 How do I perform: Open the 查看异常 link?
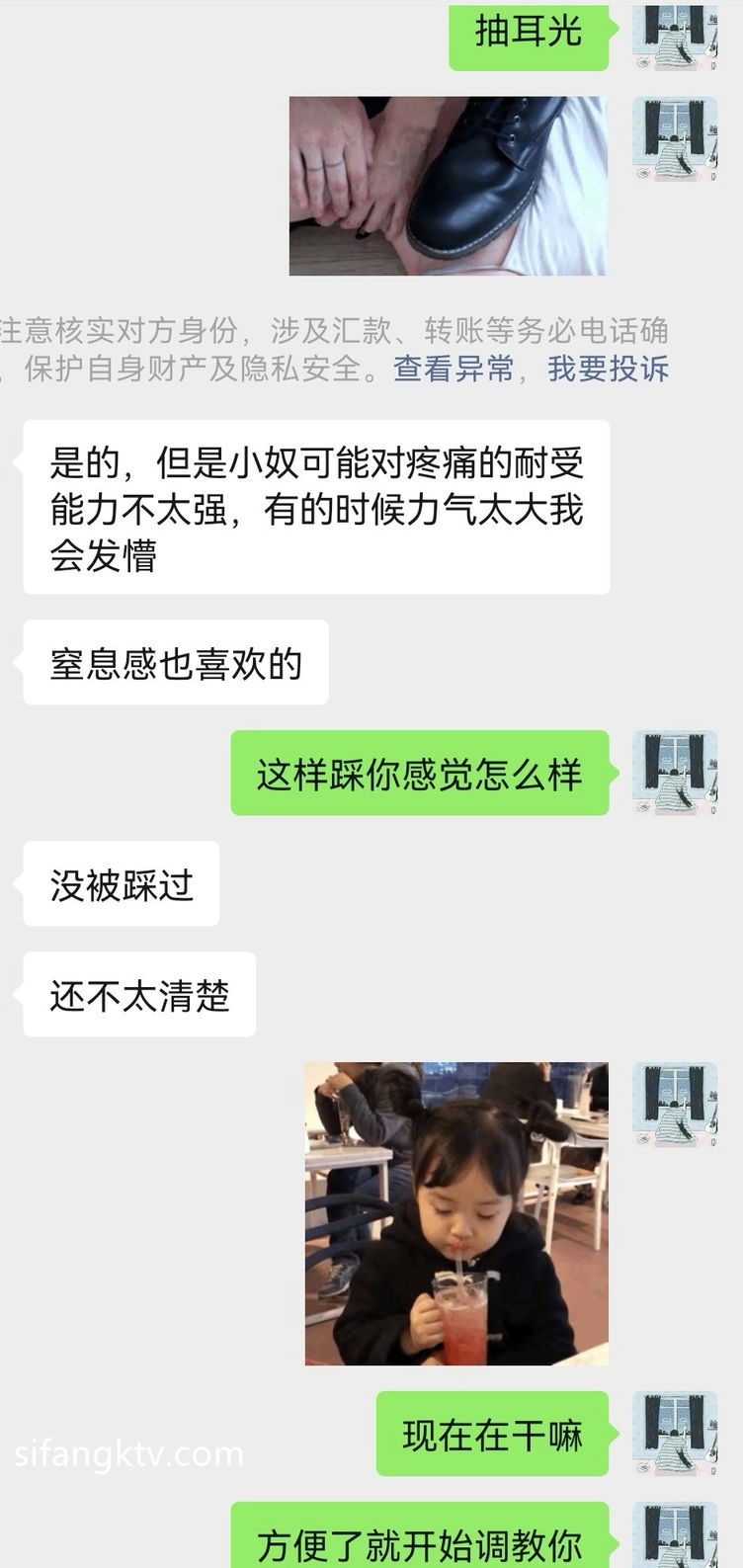pos(454,370)
